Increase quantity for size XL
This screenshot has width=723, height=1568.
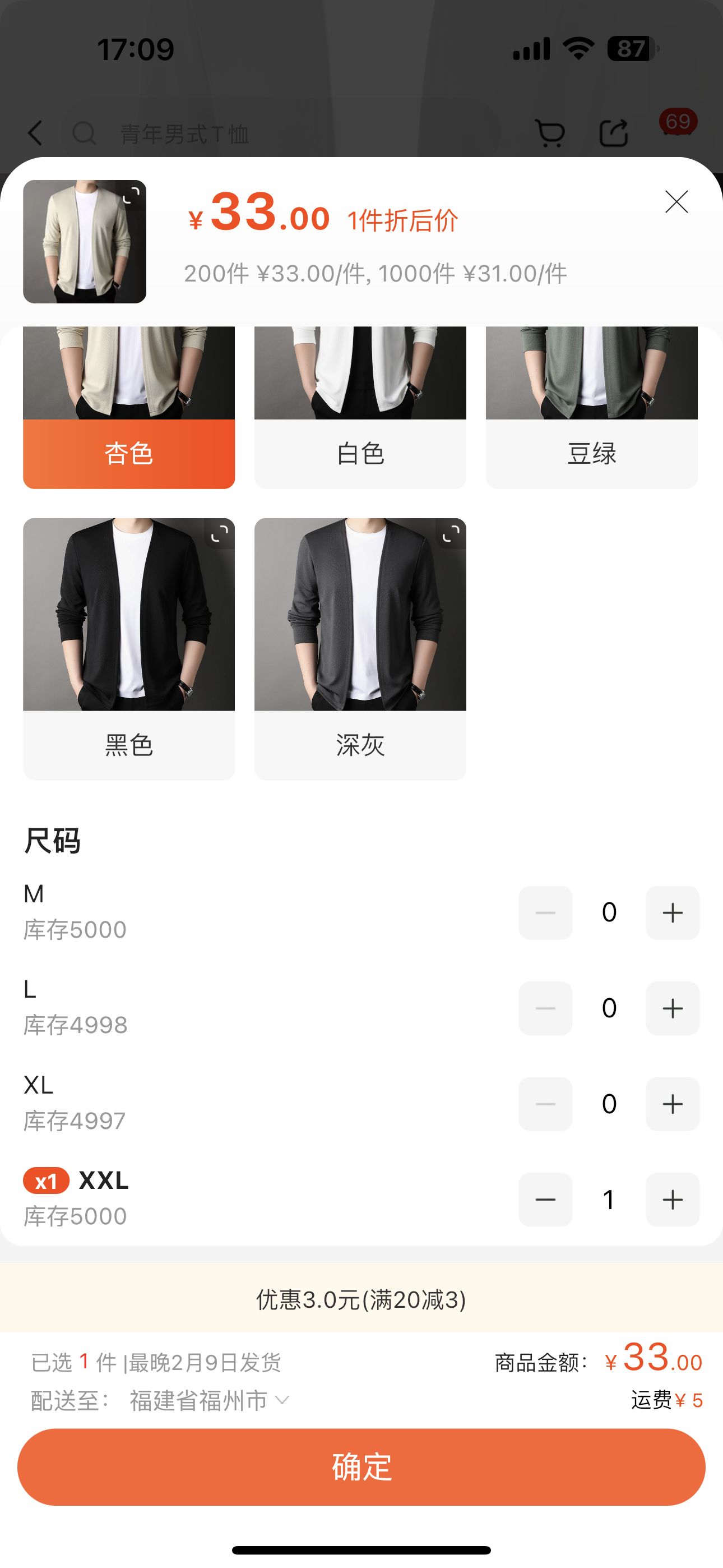pos(672,1104)
